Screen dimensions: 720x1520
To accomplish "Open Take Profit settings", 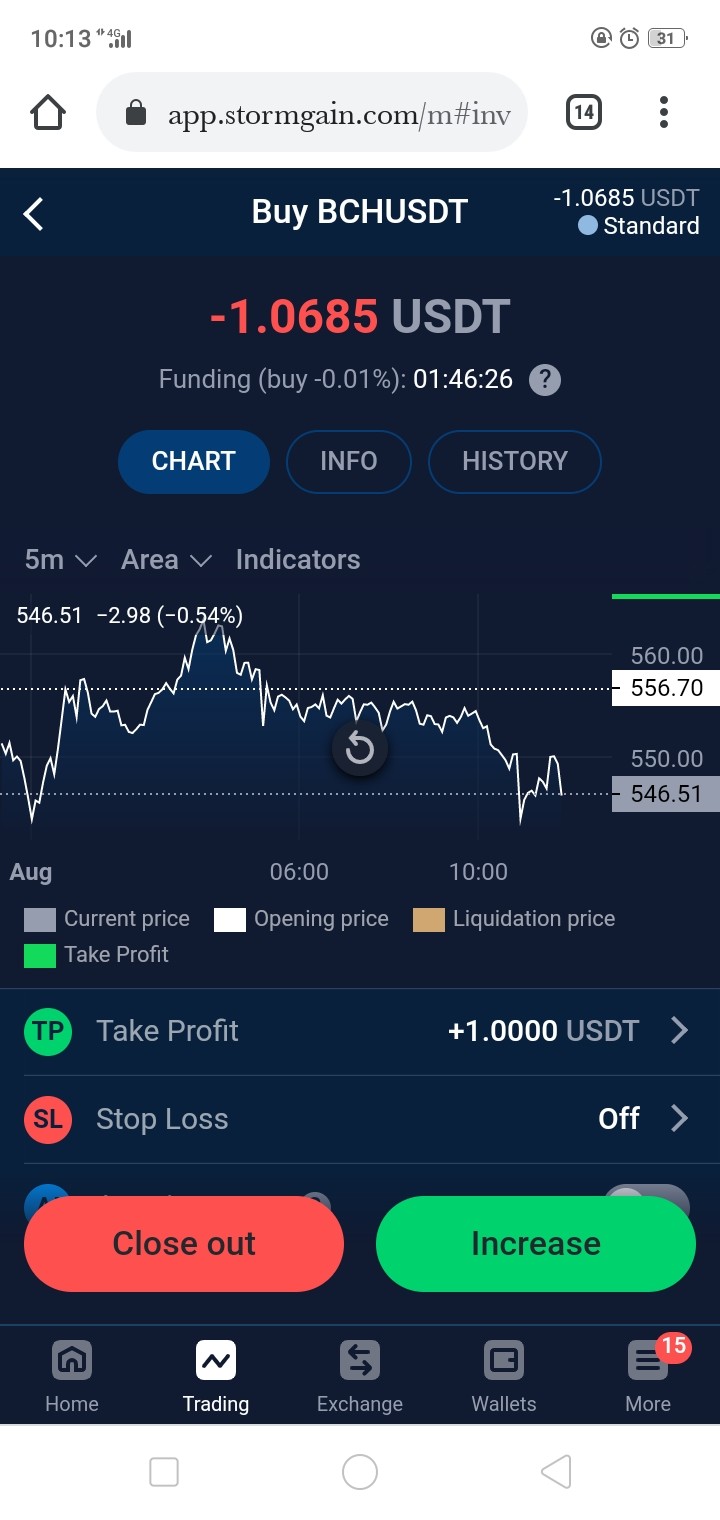I will (360, 1031).
